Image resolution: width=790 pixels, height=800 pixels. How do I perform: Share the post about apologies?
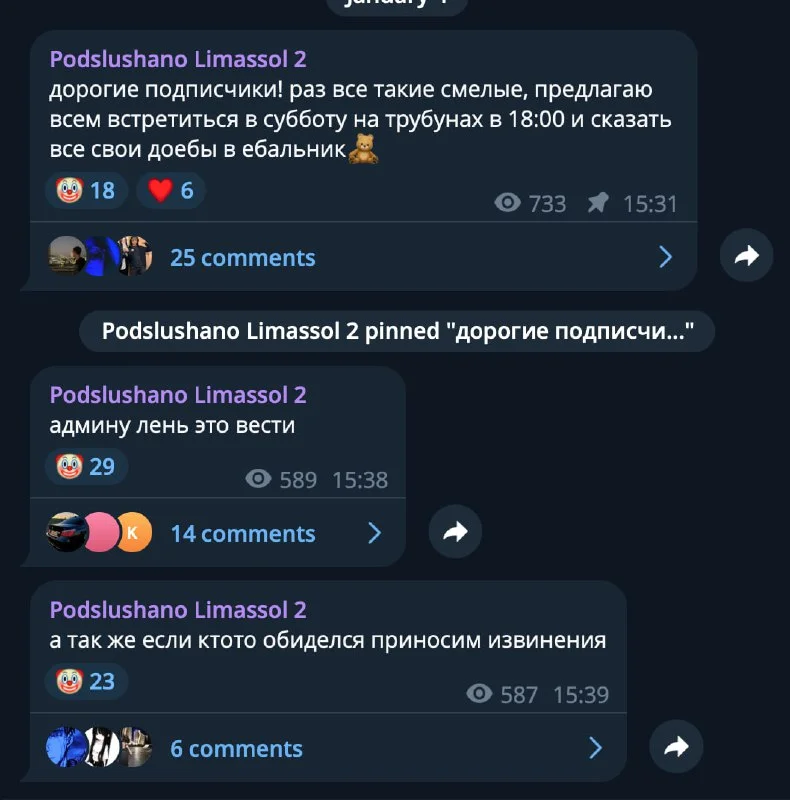tap(676, 747)
